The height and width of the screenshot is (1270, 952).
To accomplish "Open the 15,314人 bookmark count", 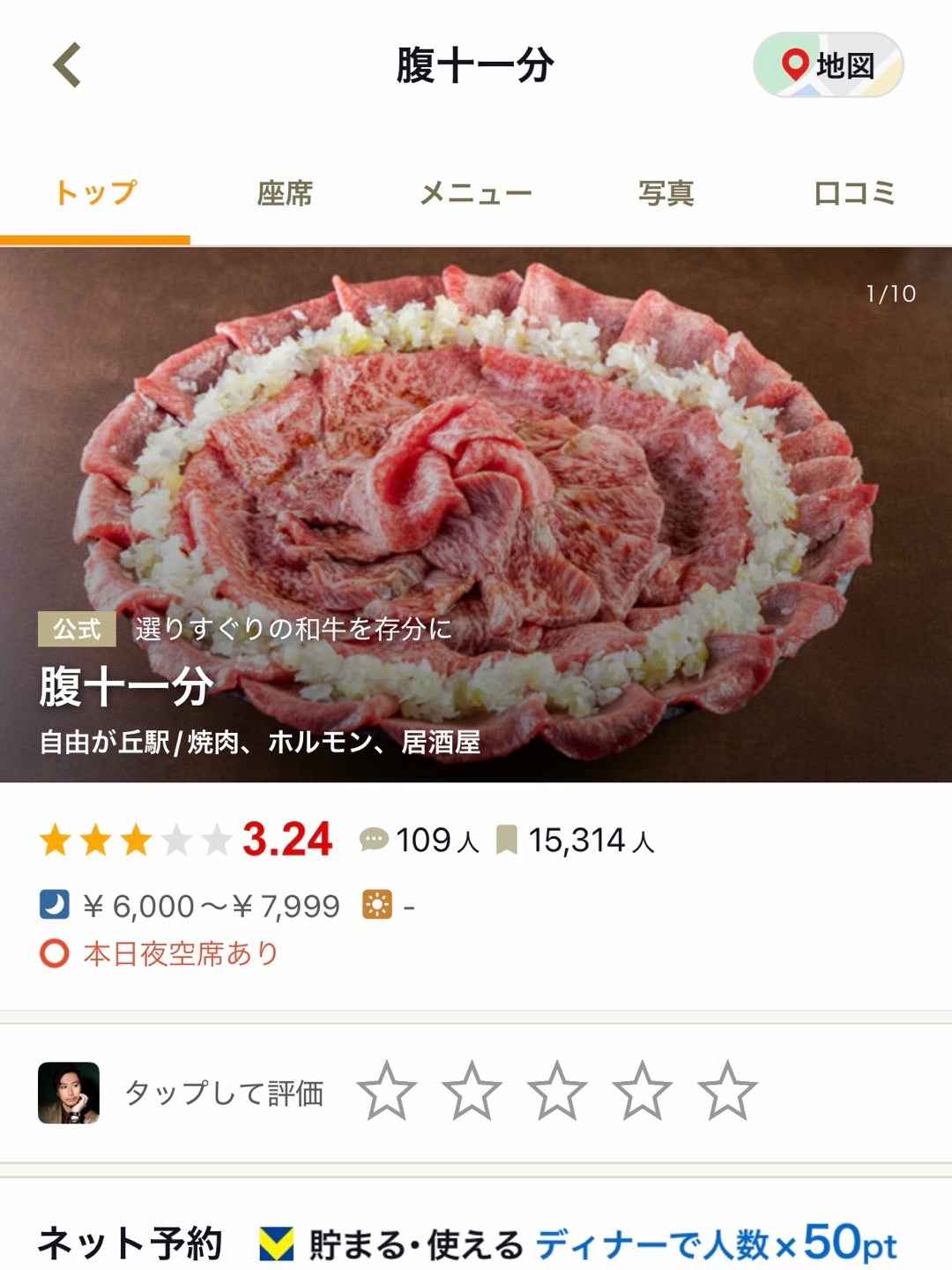I will click(x=577, y=840).
